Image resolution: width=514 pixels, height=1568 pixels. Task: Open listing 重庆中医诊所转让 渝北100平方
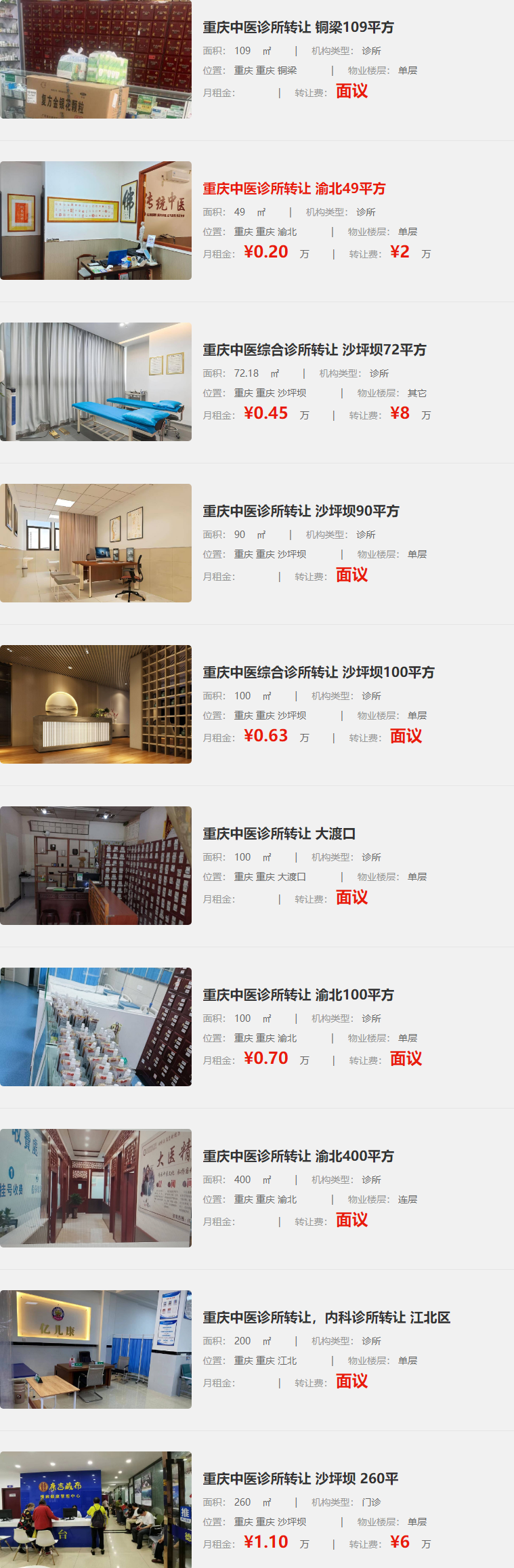coord(298,995)
